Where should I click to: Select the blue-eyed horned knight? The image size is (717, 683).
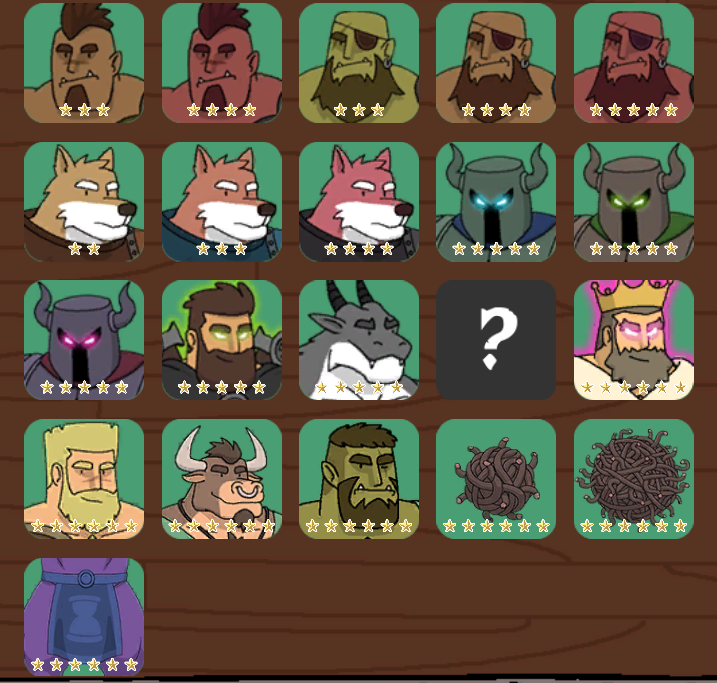[x=496, y=201]
